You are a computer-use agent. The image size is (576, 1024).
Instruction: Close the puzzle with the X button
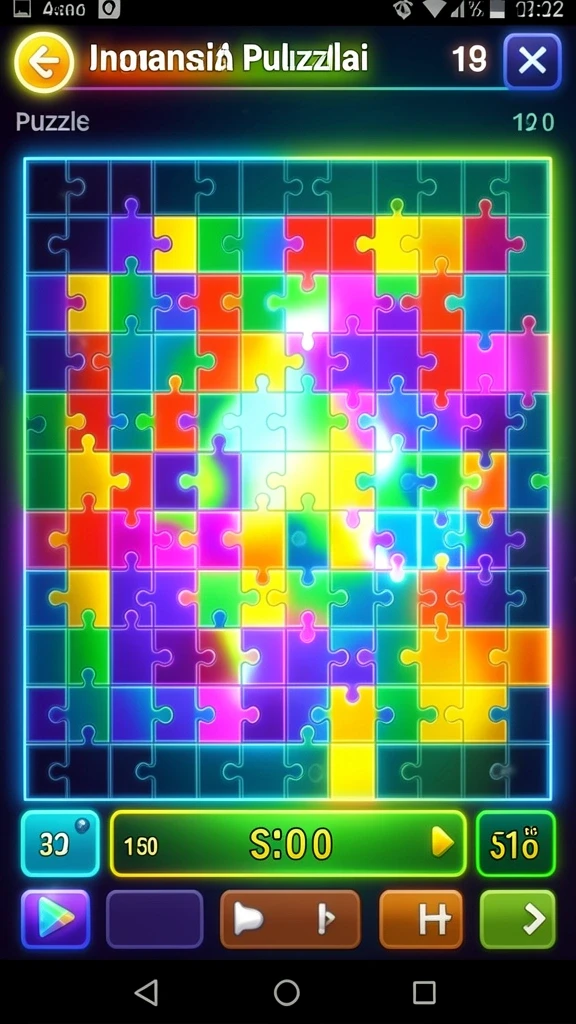click(532, 61)
